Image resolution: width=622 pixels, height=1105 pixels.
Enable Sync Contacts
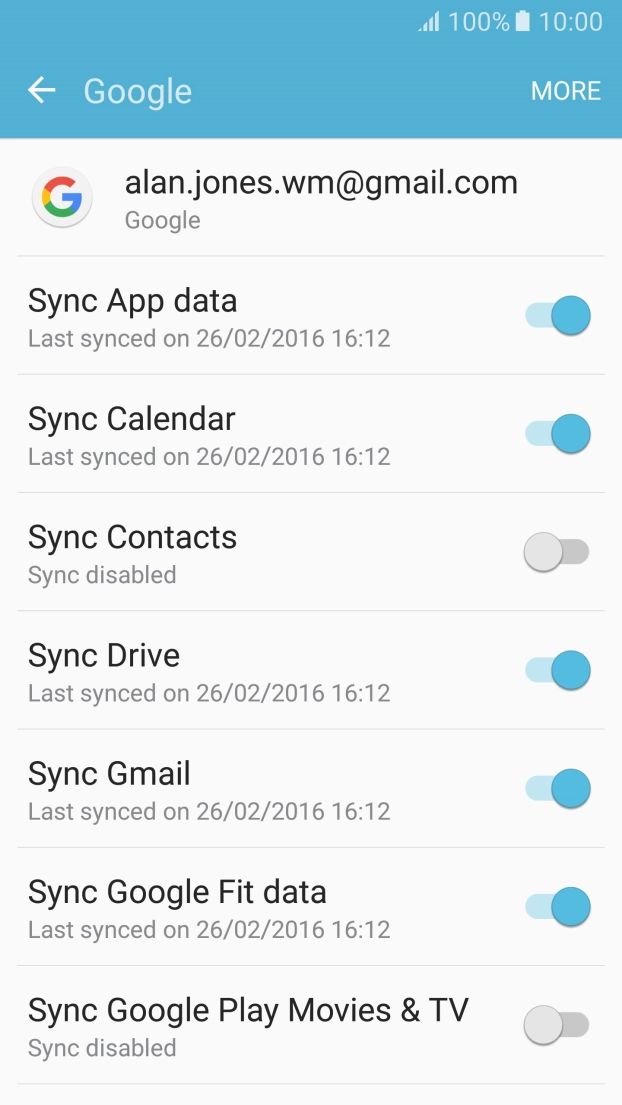(557, 552)
